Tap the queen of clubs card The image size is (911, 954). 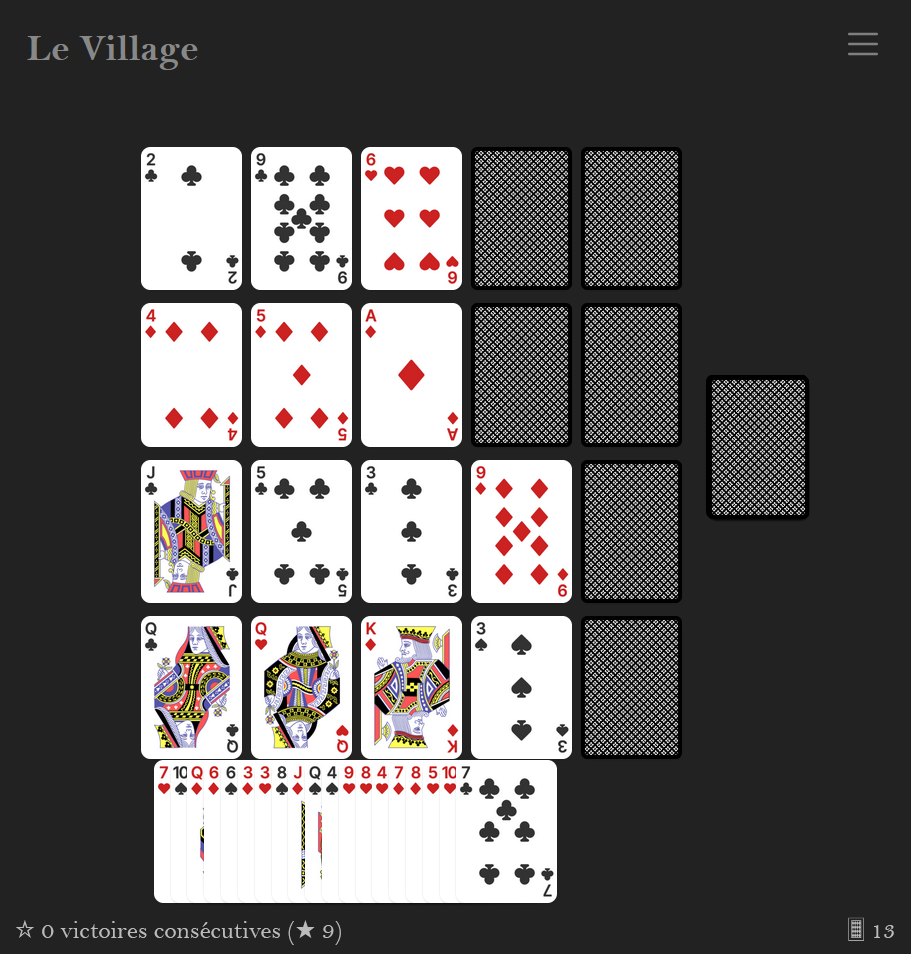[191, 687]
